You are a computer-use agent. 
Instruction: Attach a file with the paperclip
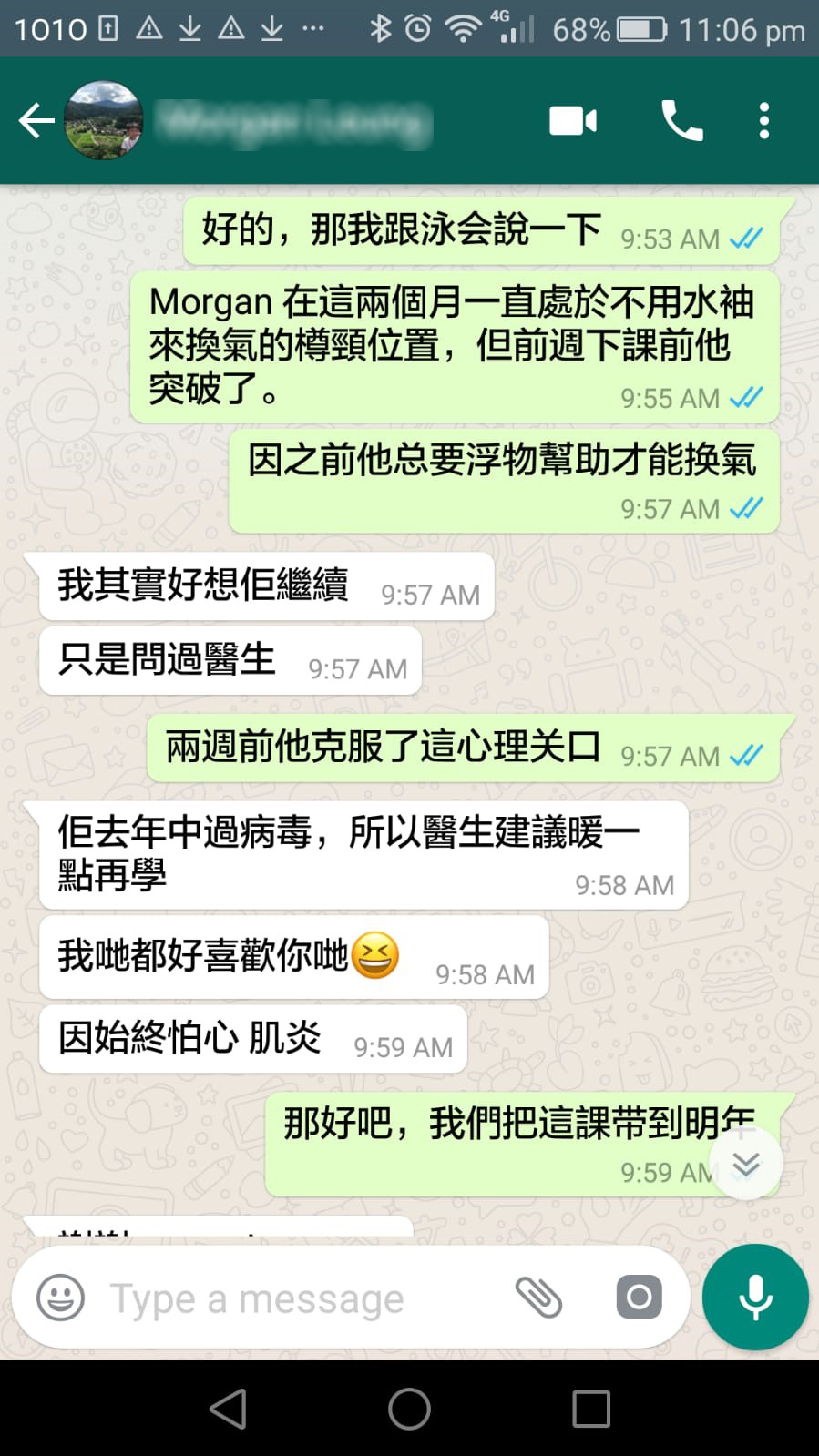coord(538,1298)
